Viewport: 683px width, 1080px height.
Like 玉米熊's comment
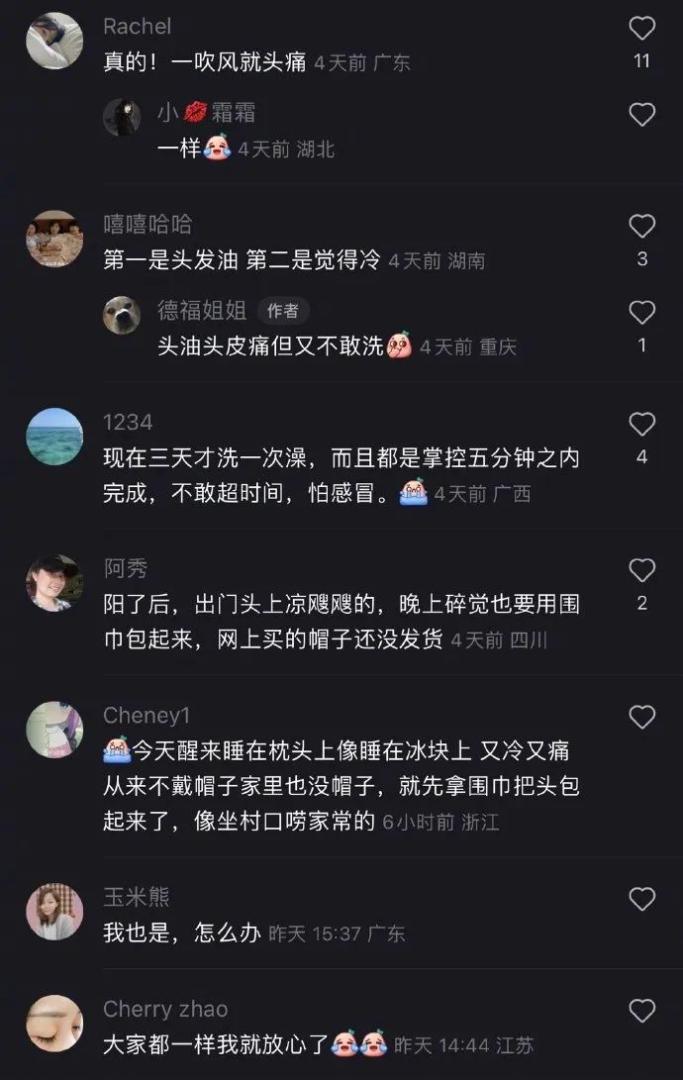coord(642,899)
